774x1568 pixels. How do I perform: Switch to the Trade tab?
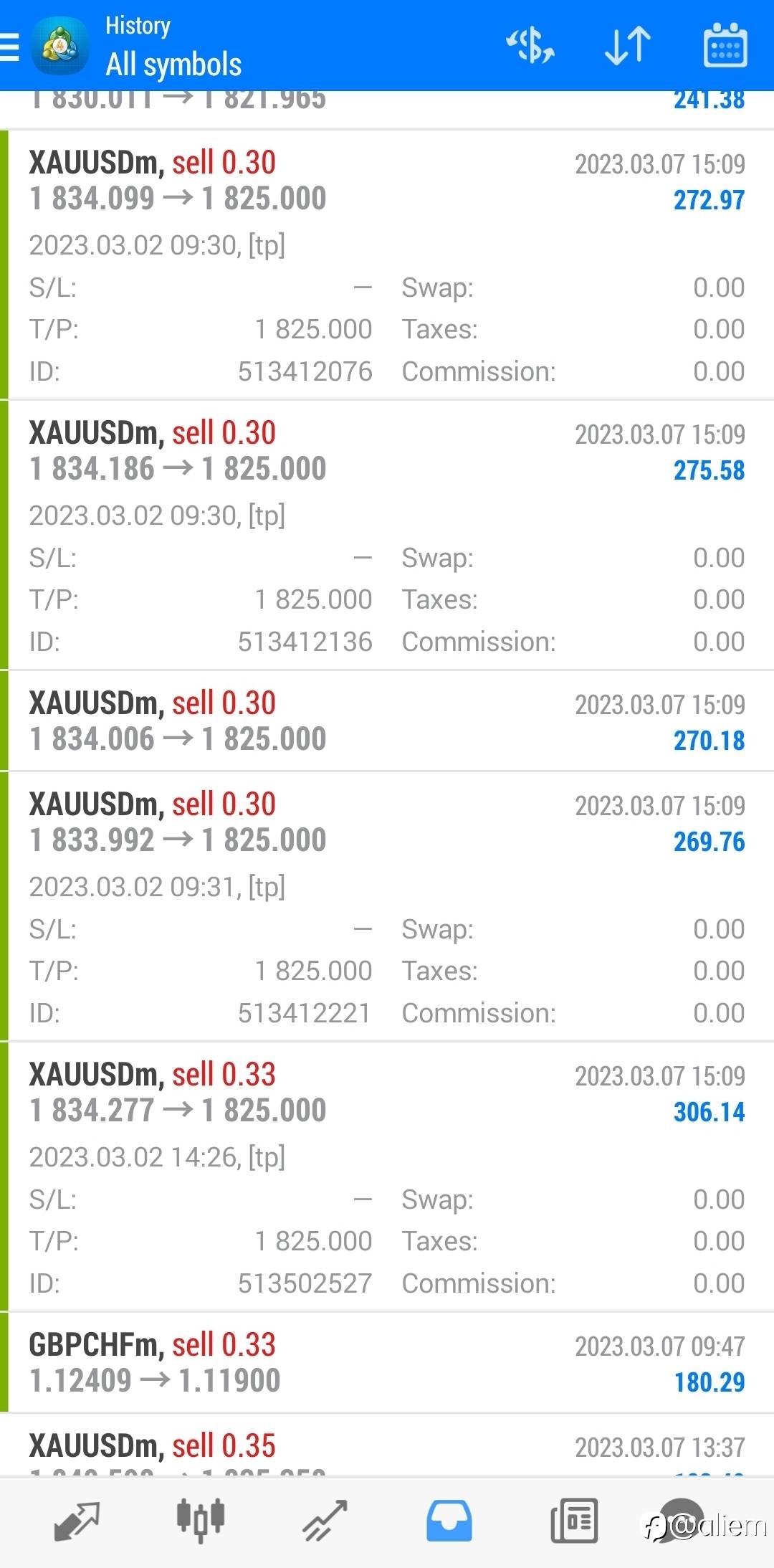325,1520
